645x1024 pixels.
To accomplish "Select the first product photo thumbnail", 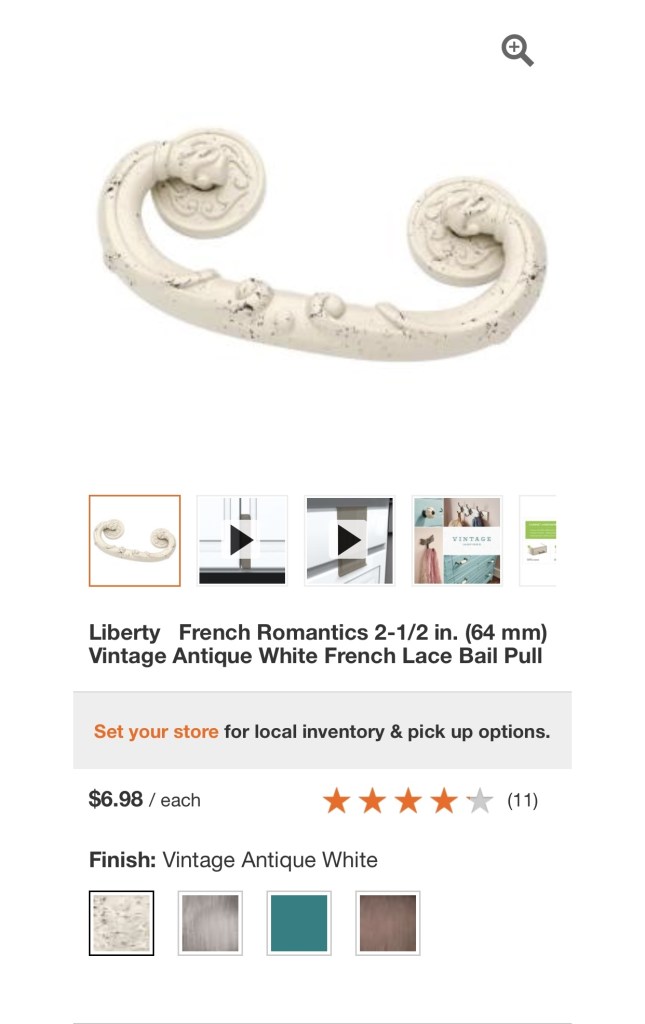I will tap(135, 540).
